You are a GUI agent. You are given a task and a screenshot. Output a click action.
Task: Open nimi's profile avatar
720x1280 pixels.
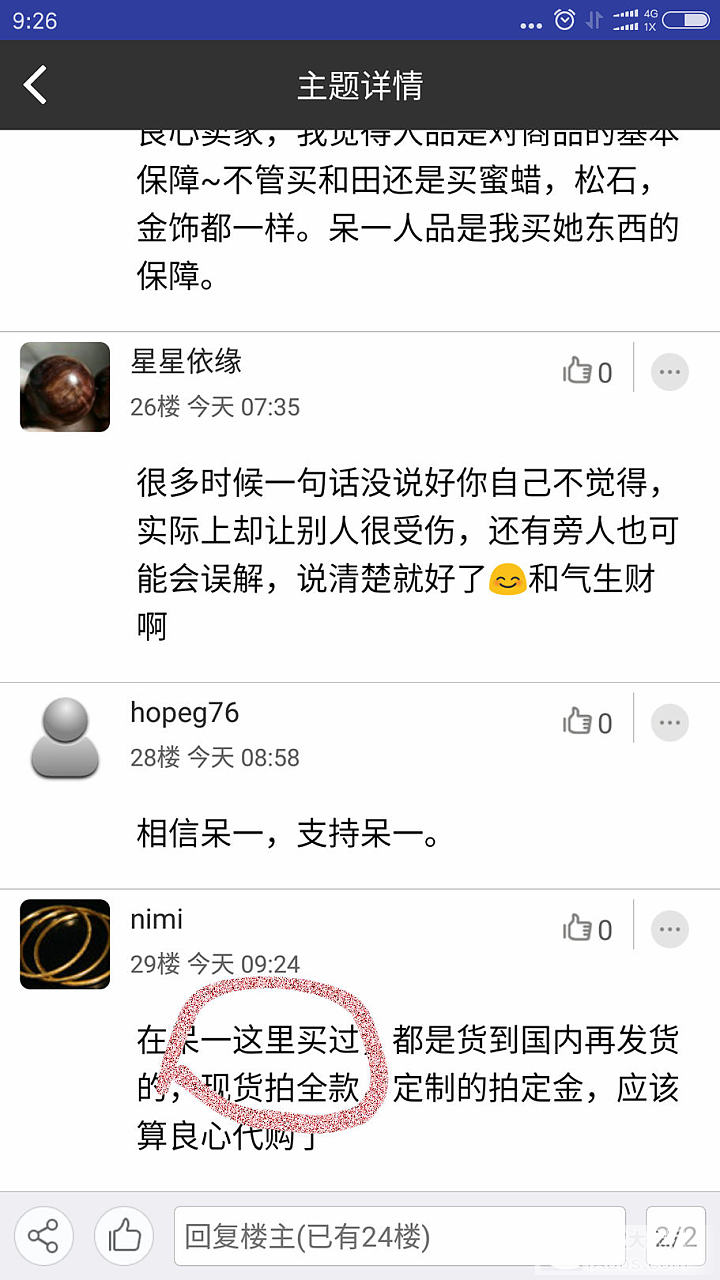click(x=65, y=944)
